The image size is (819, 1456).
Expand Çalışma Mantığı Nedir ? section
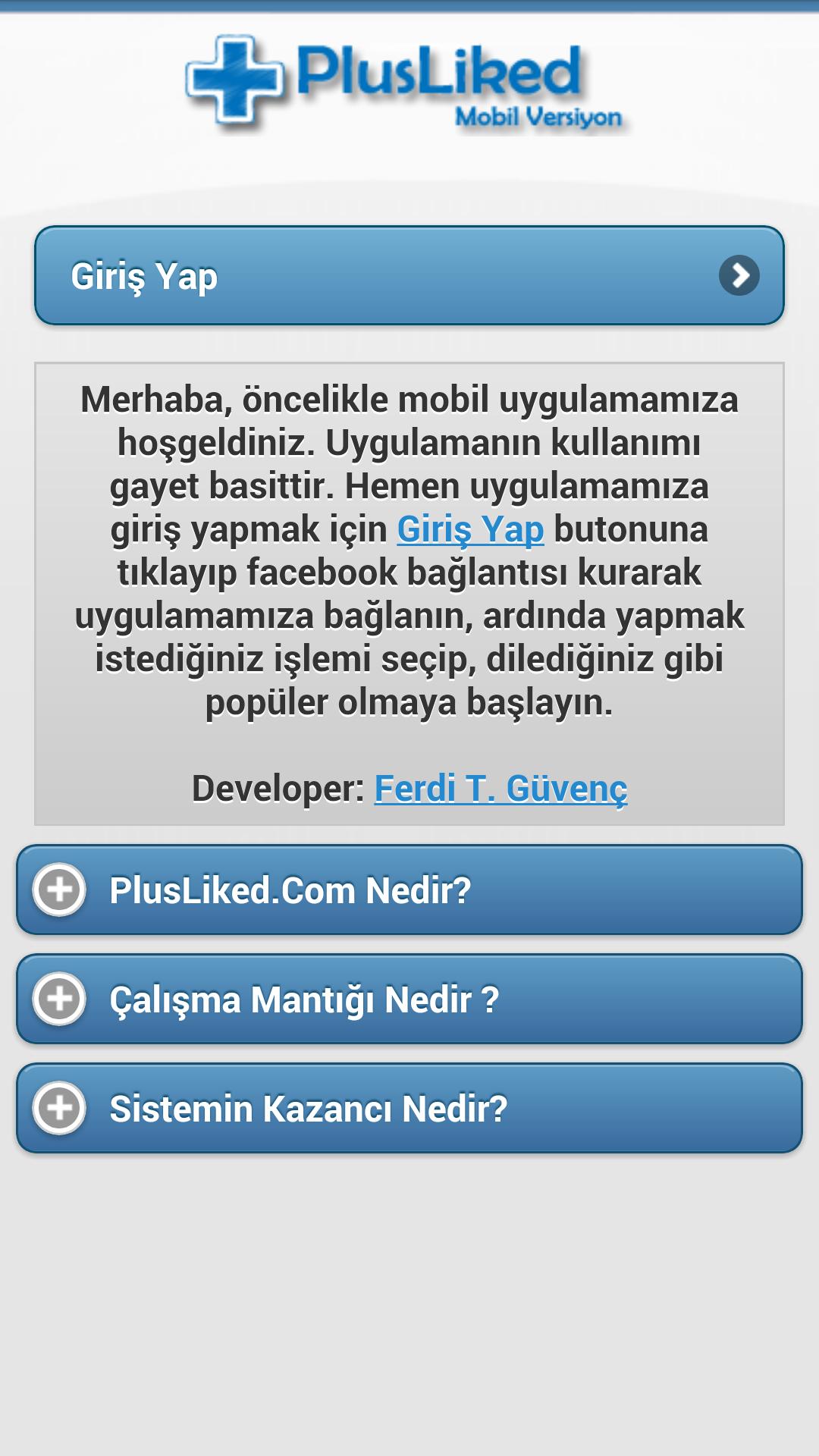[x=409, y=999]
